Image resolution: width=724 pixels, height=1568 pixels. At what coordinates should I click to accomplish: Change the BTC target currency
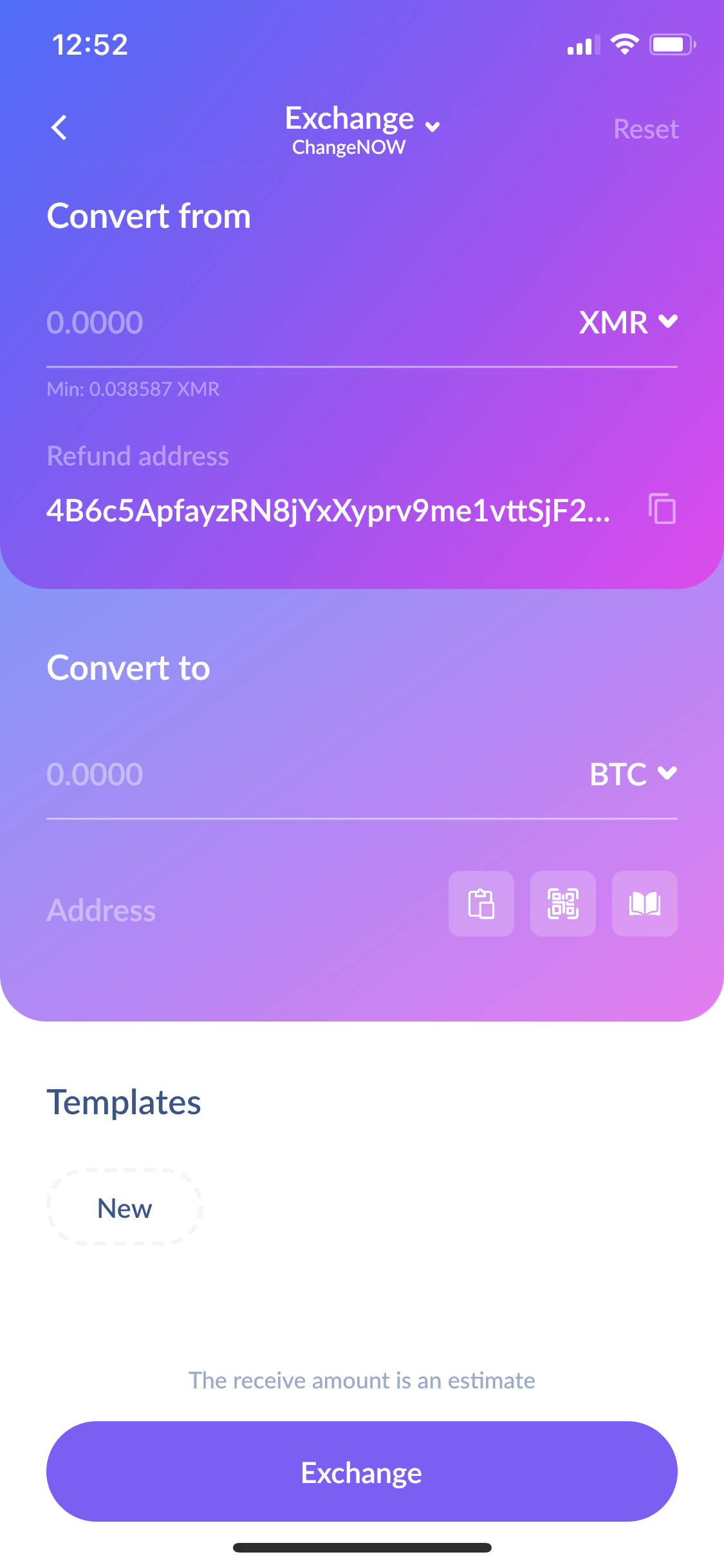pos(633,774)
